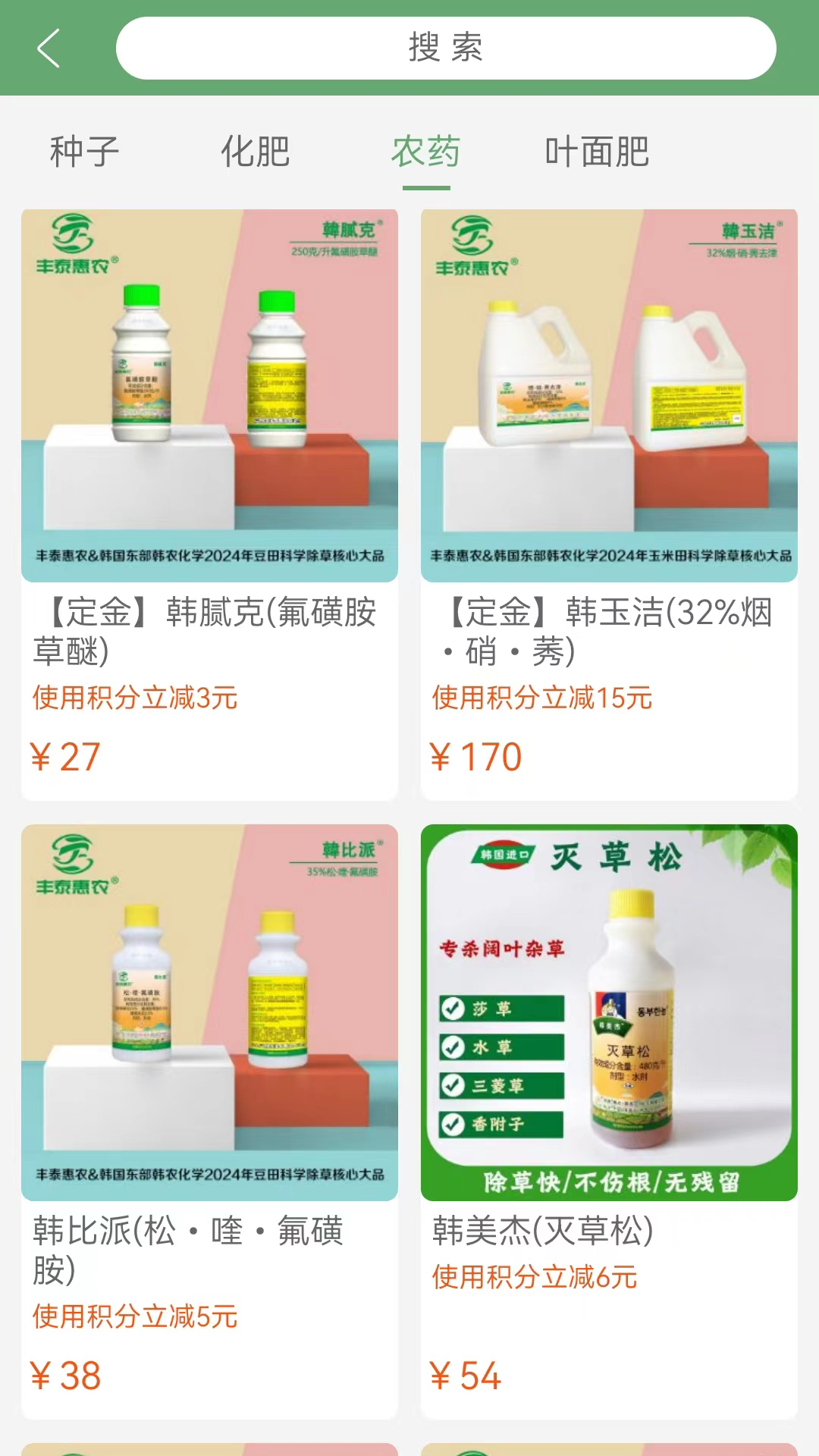Switch to the 化肥 tab
The image size is (819, 1456).
[255, 152]
